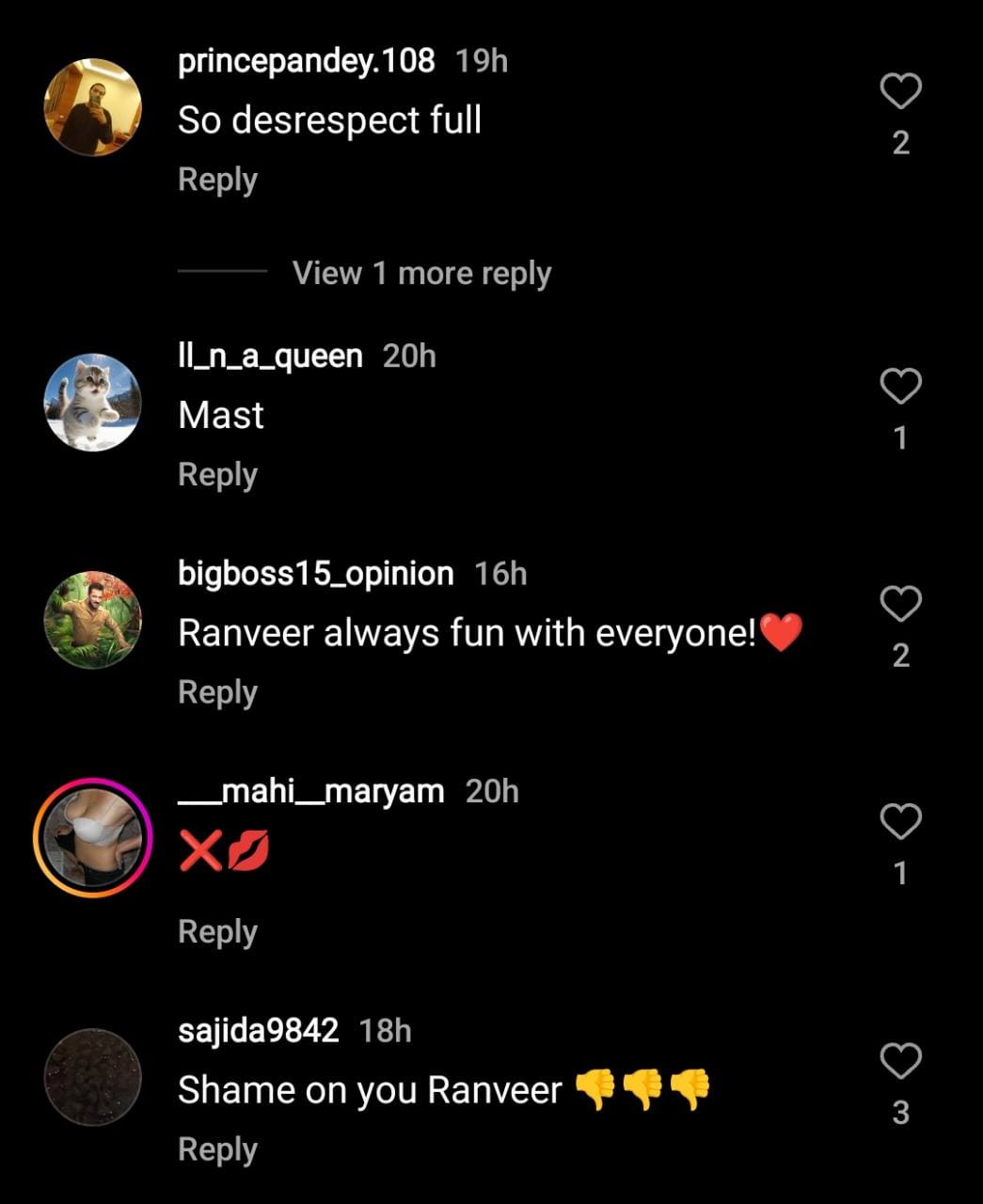This screenshot has width=983, height=1204.
Task: Like sajida9842's Shame on you comment
Action: [900, 1061]
